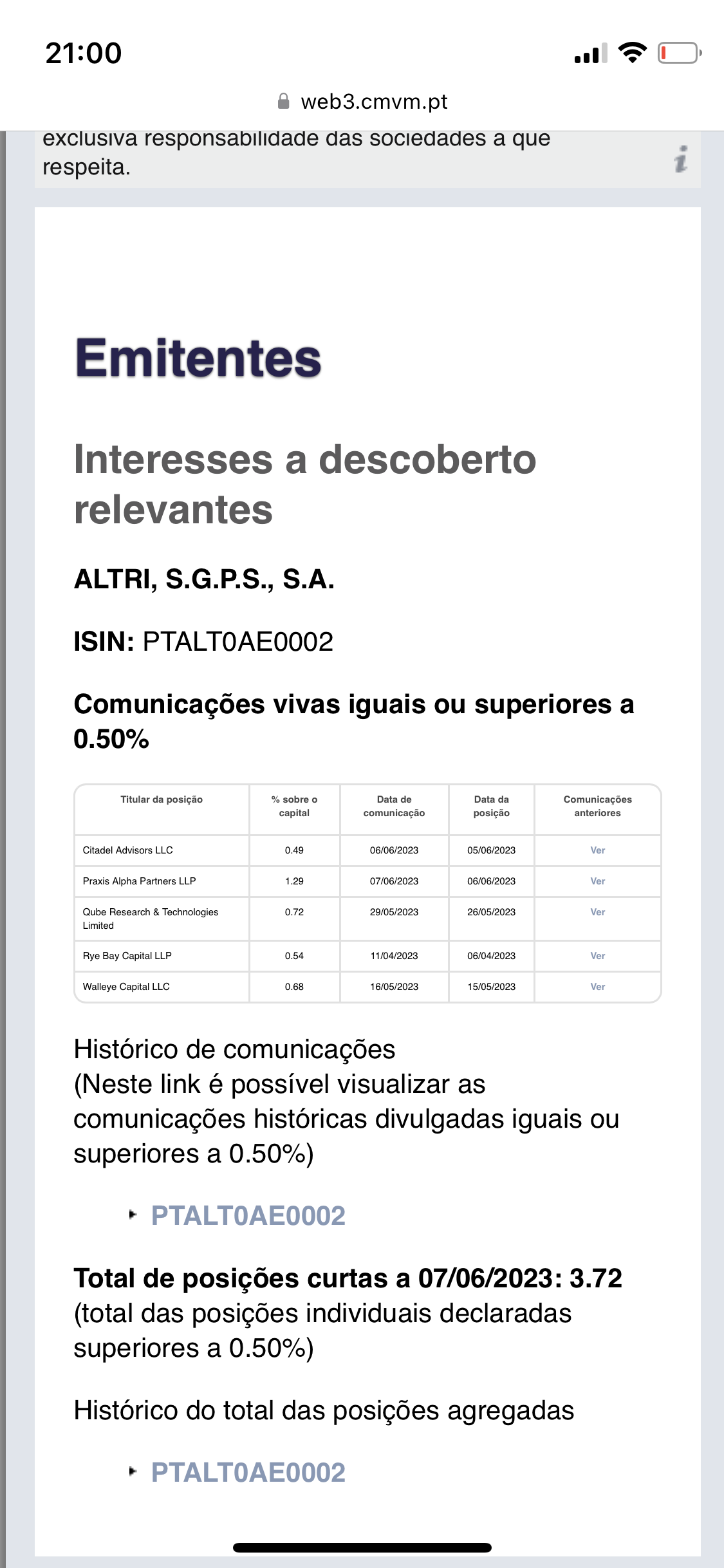The height and width of the screenshot is (1568, 724).
Task: Open Ver link for Citadel Advisors LLC
Action: click(x=597, y=850)
